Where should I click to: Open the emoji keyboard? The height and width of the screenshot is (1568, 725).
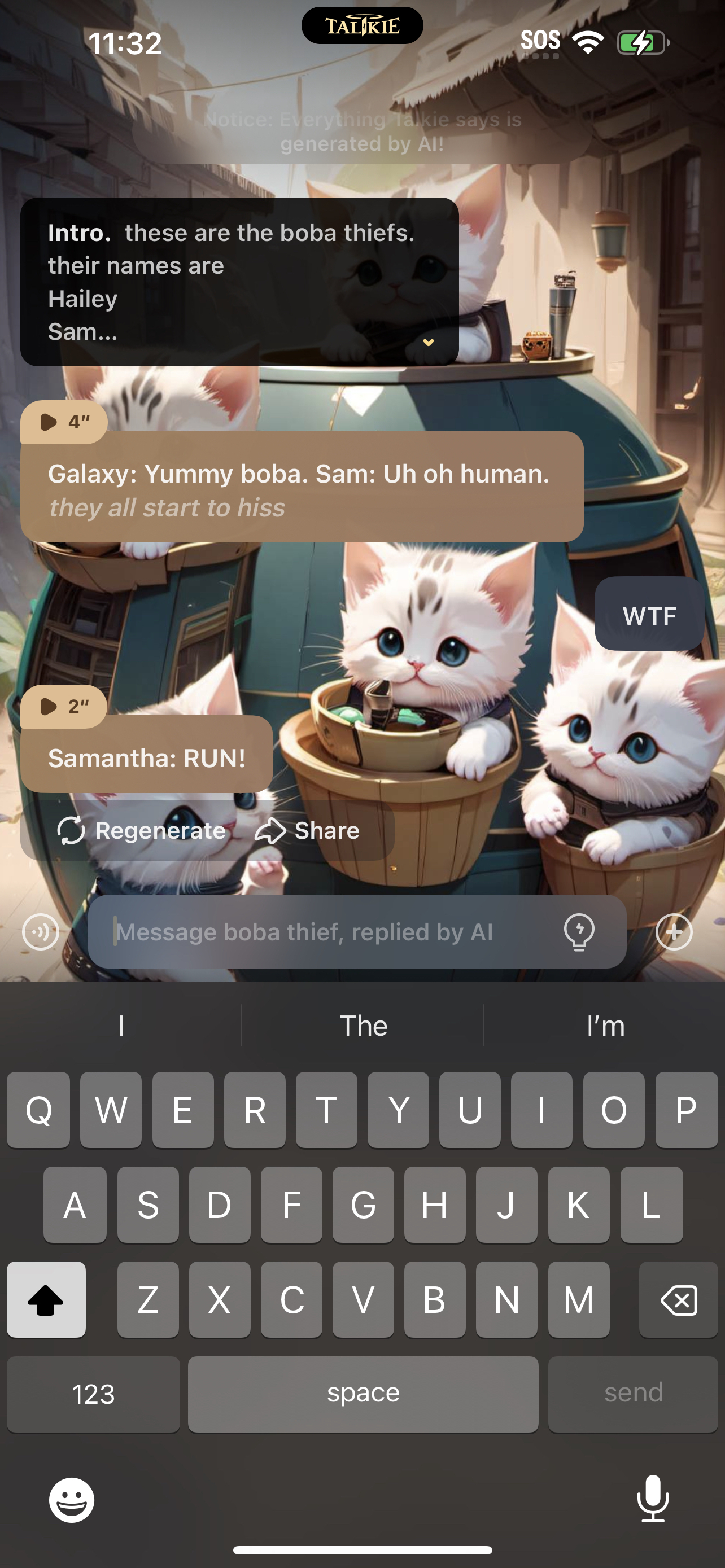point(72,1500)
